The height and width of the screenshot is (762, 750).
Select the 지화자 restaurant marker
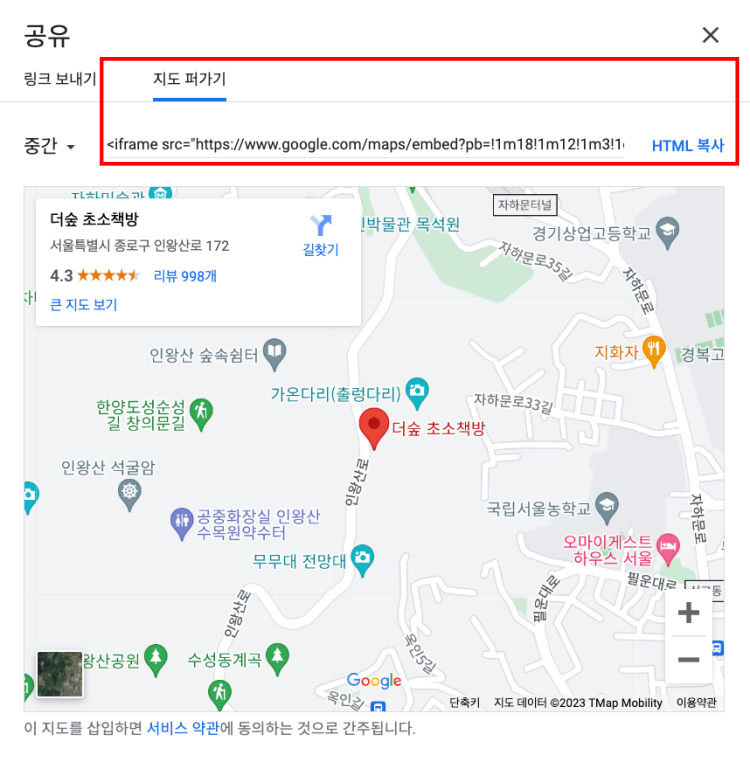click(654, 350)
